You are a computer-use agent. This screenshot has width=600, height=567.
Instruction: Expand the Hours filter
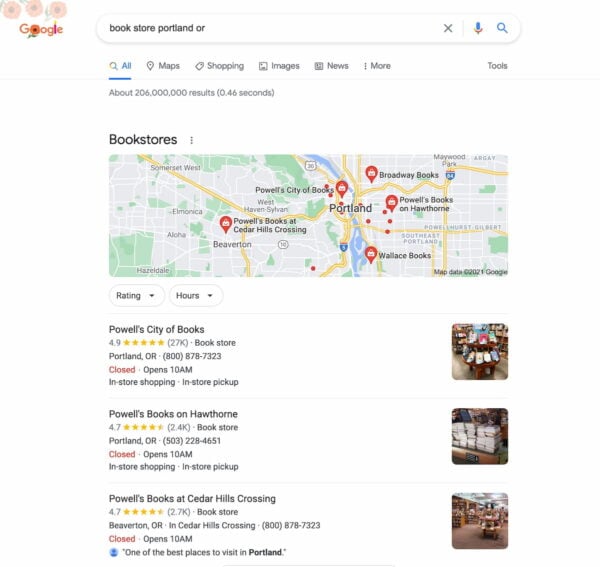(196, 296)
